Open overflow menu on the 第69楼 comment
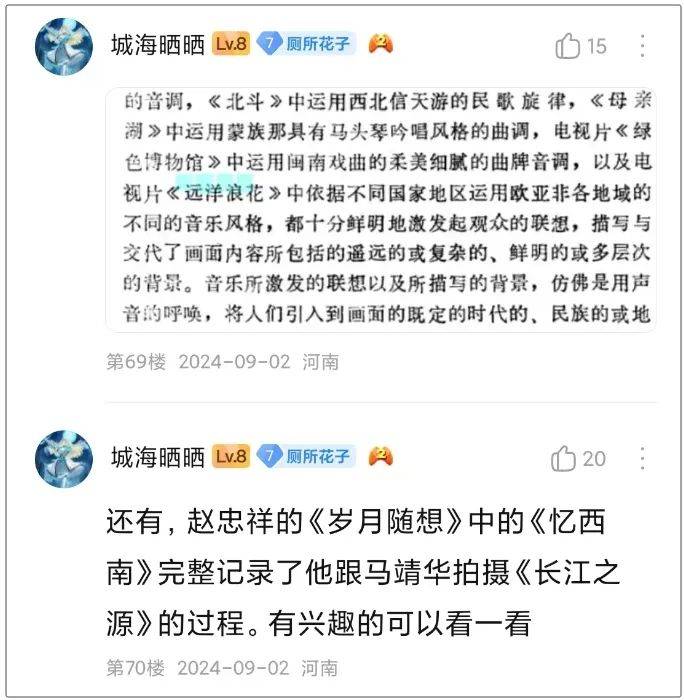 click(x=643, y=45)
